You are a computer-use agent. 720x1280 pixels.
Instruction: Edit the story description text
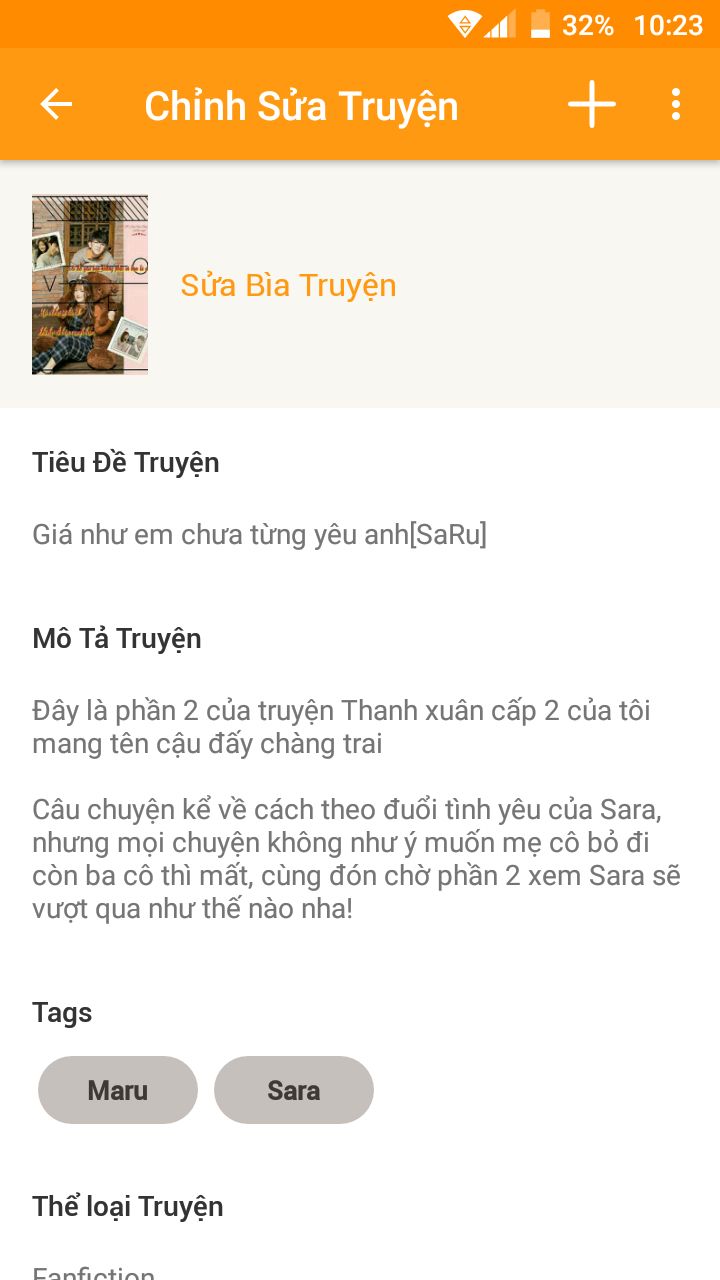[x=357, y=810]
